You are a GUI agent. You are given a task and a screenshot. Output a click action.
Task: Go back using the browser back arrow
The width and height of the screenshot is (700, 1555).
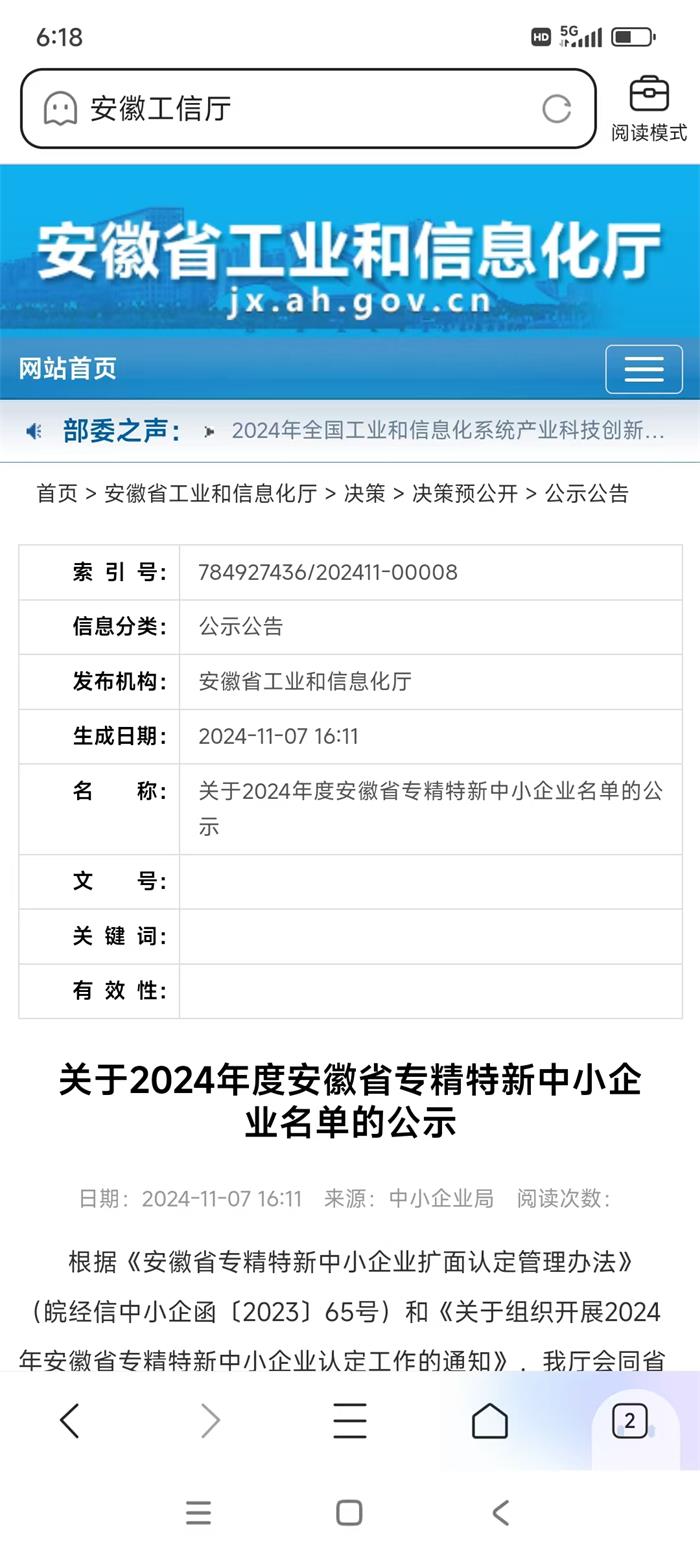click(x=69, y=1420)
